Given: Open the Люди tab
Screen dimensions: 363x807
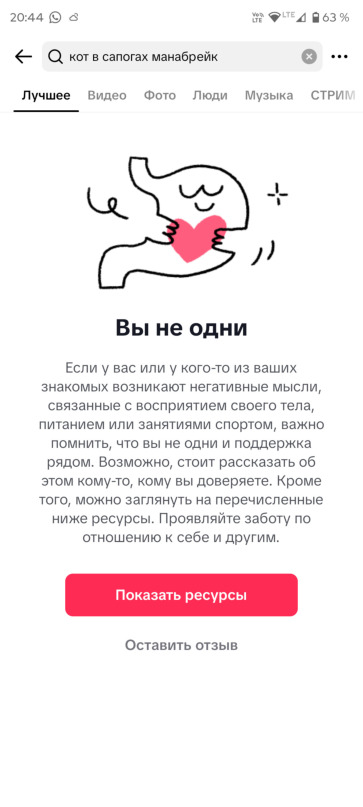Looking at the screenshot, I should click(x=210, y=95).
